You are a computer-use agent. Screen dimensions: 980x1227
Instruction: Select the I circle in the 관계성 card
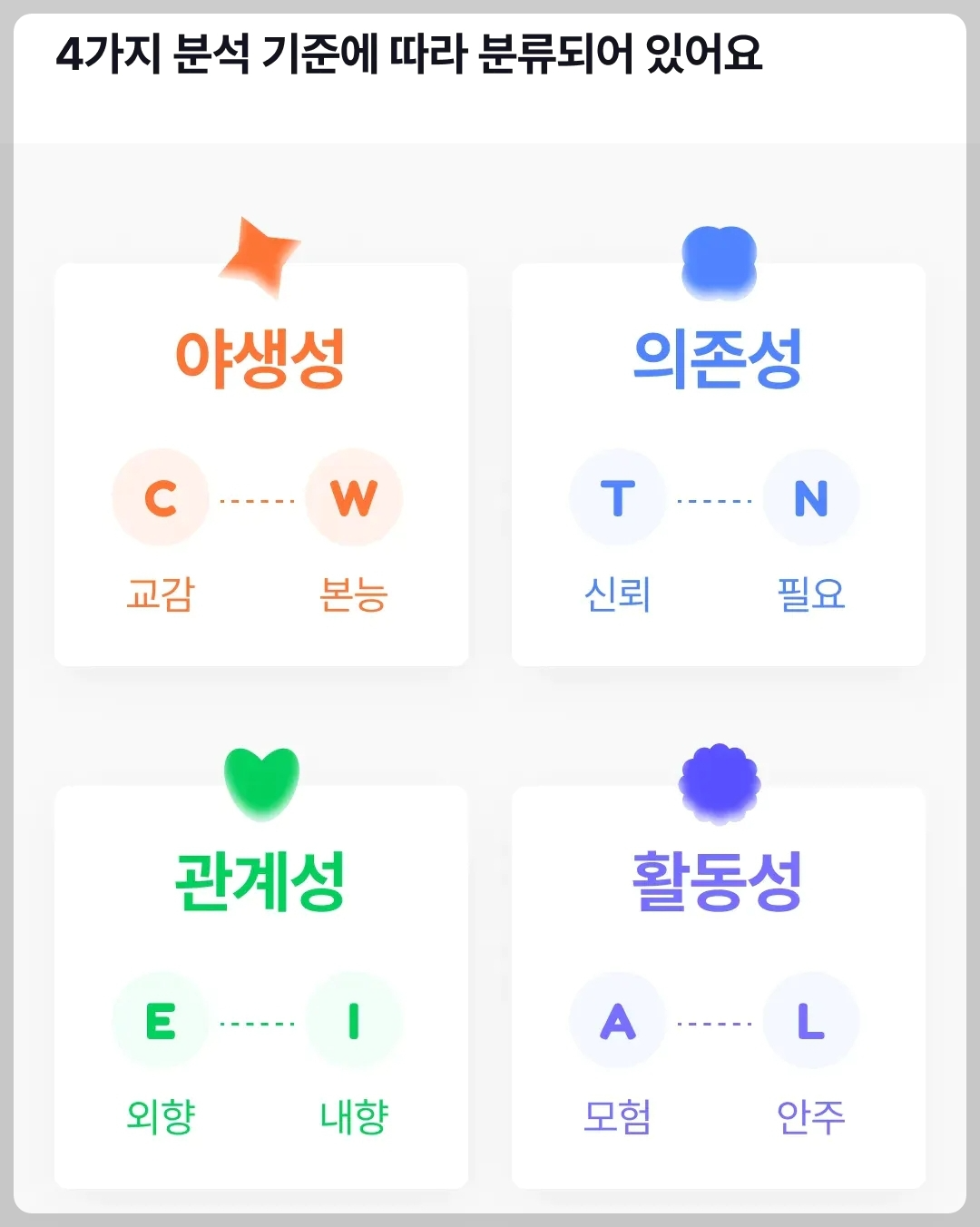354,1020
